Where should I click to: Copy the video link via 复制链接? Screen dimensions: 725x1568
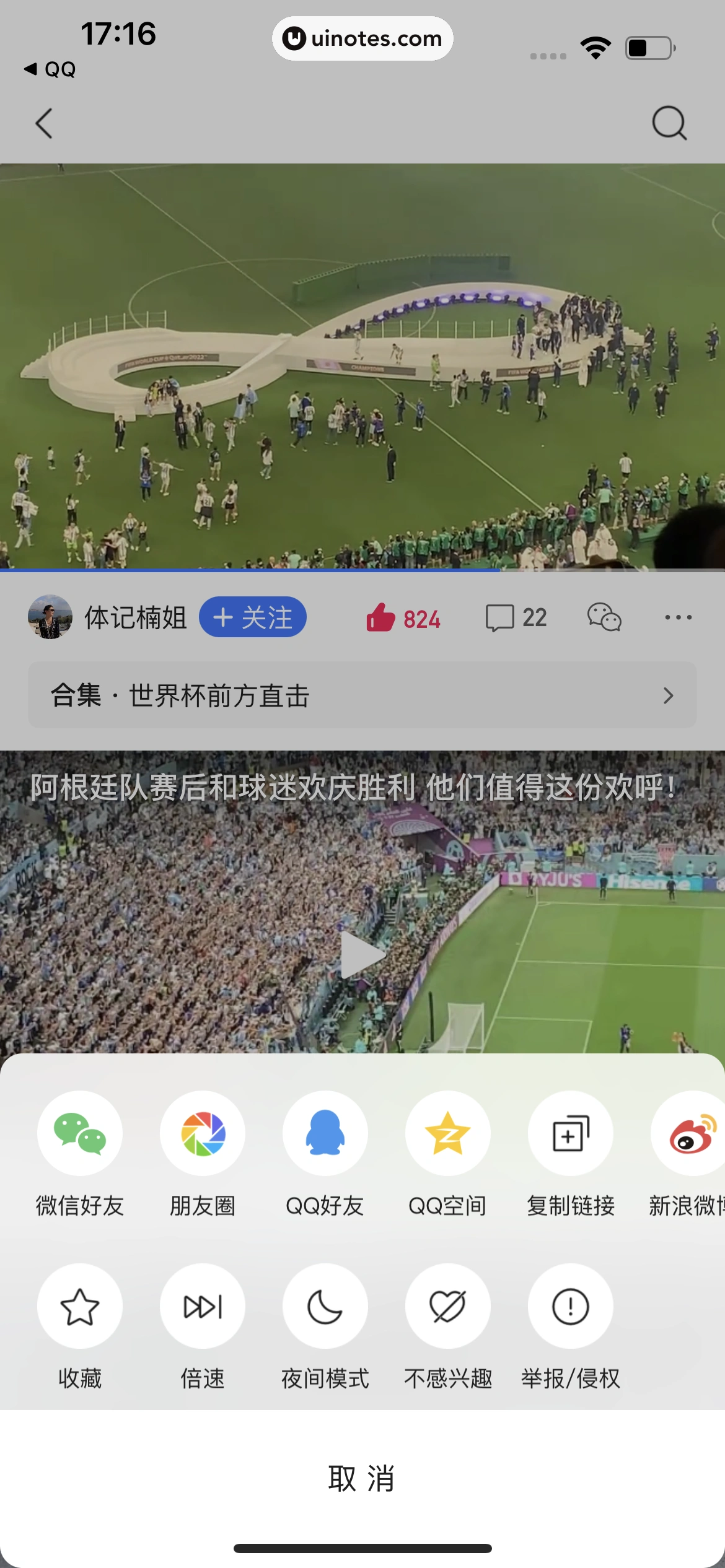570,1134
